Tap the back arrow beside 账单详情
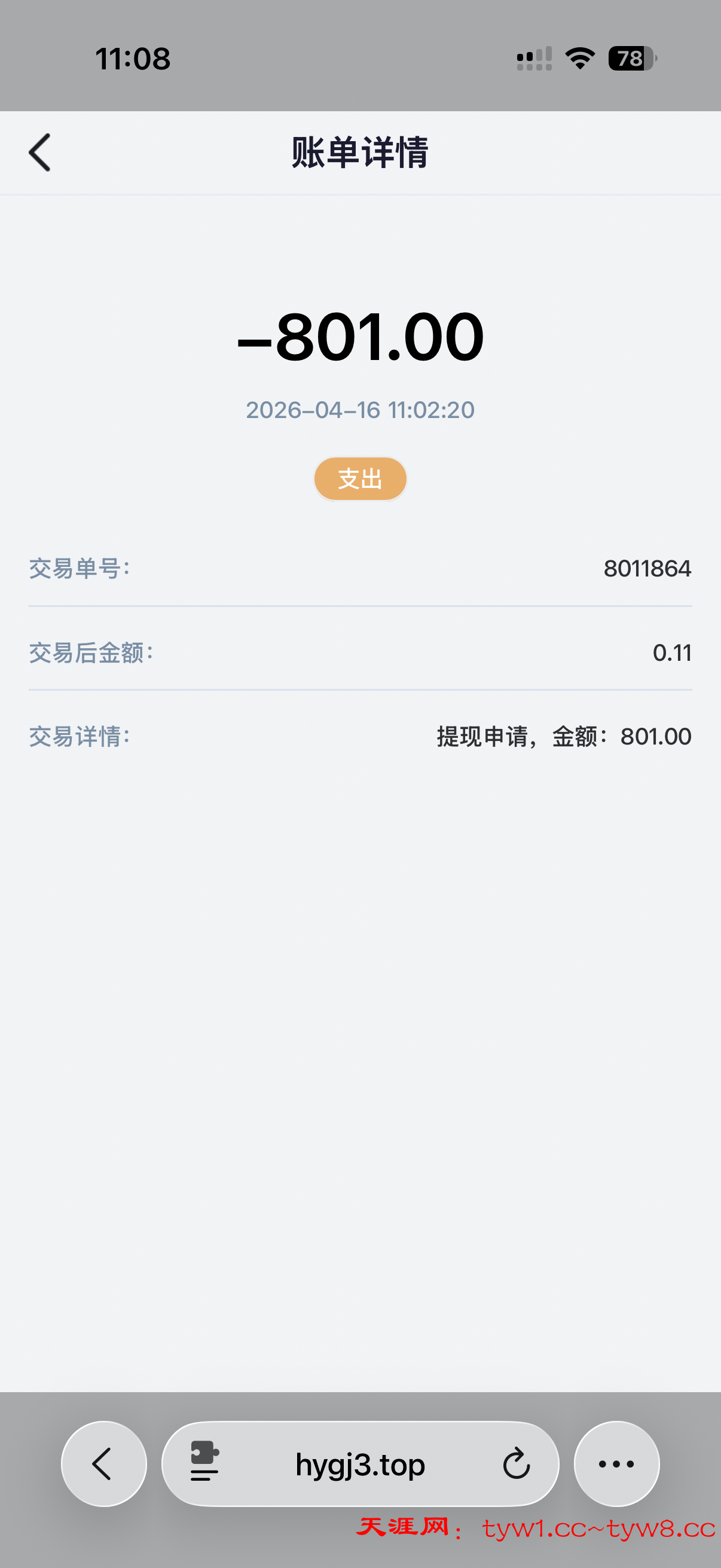721x1568 pixels. coord(39,152)
